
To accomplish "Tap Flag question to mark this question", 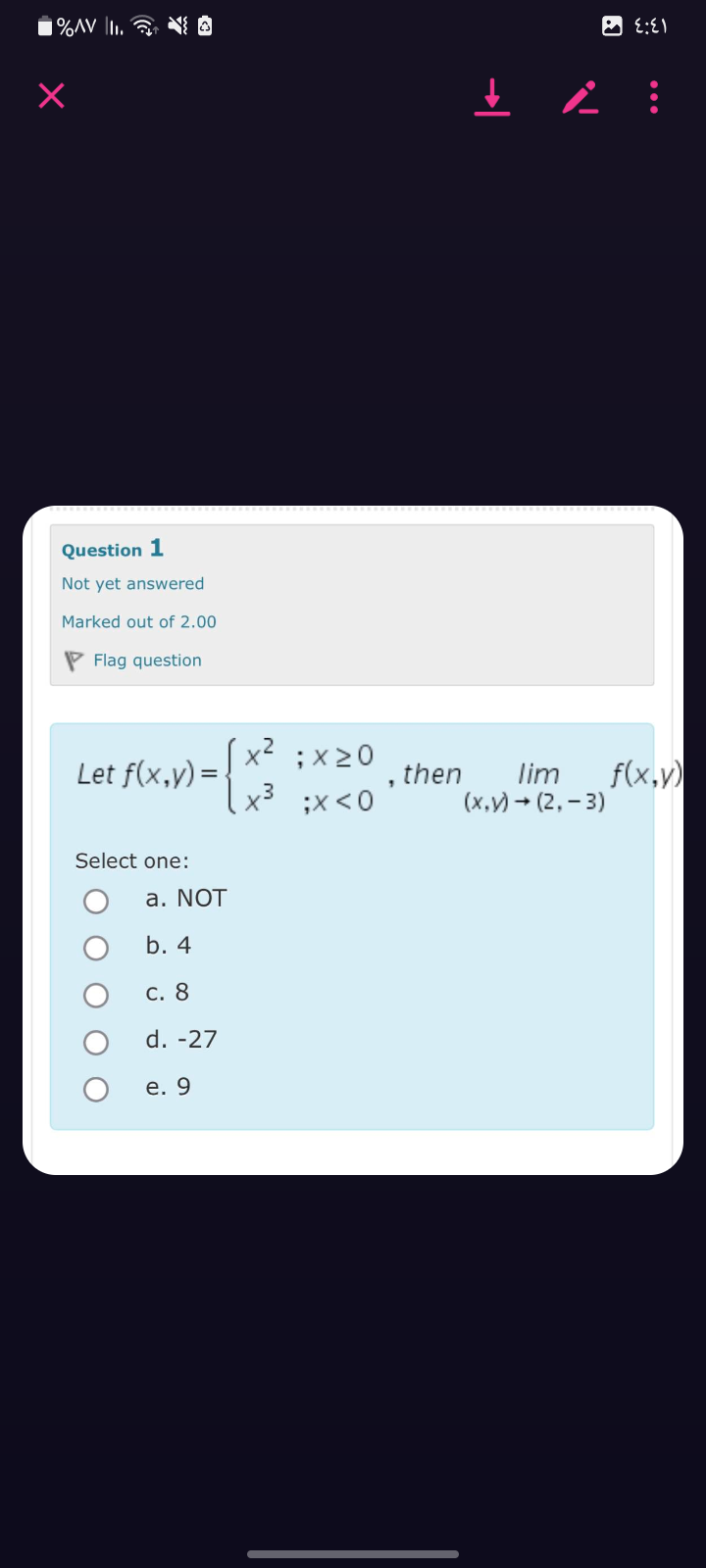I will click(x=146, y=660).
